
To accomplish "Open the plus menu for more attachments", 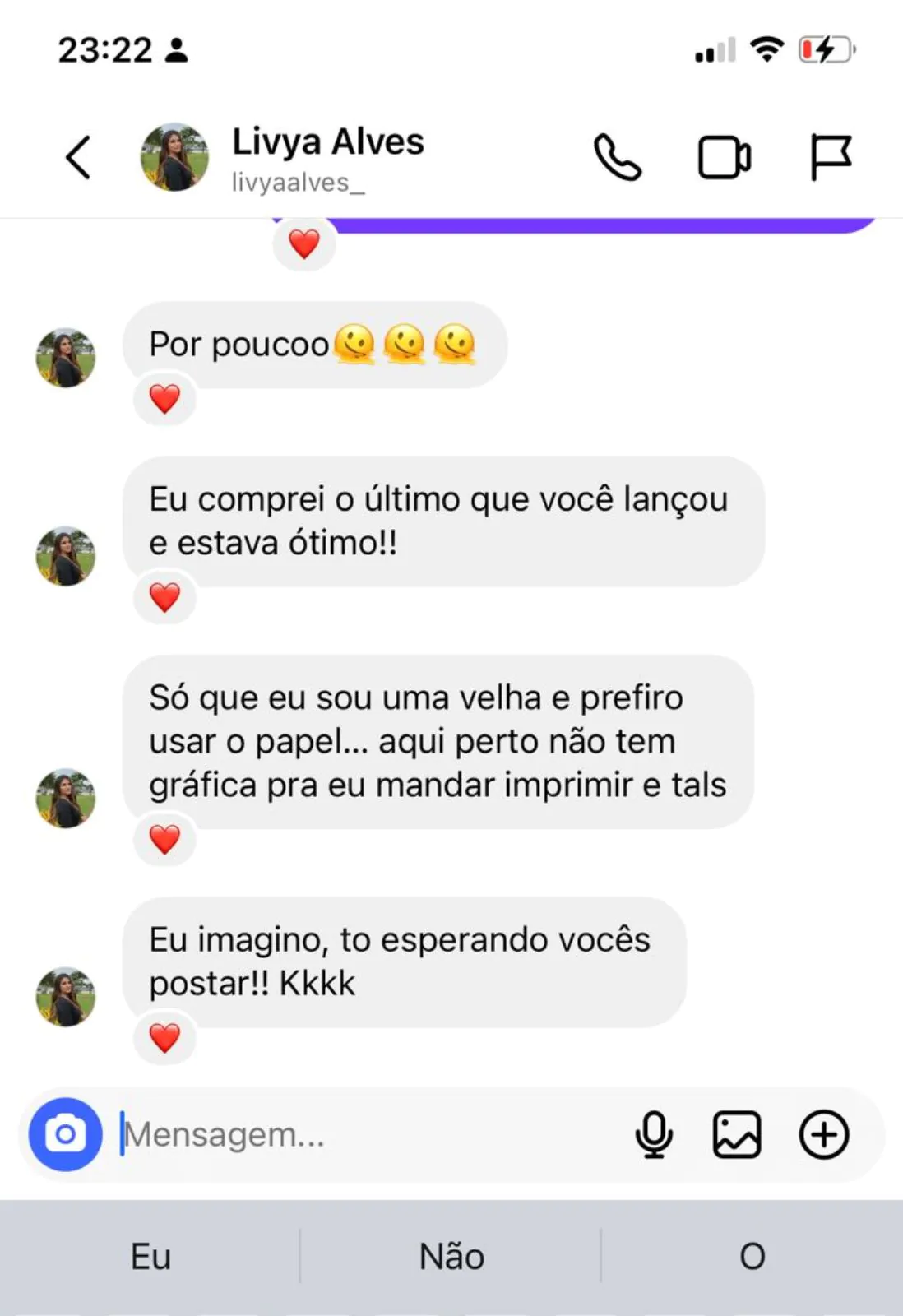I will tap(823, 1134).
